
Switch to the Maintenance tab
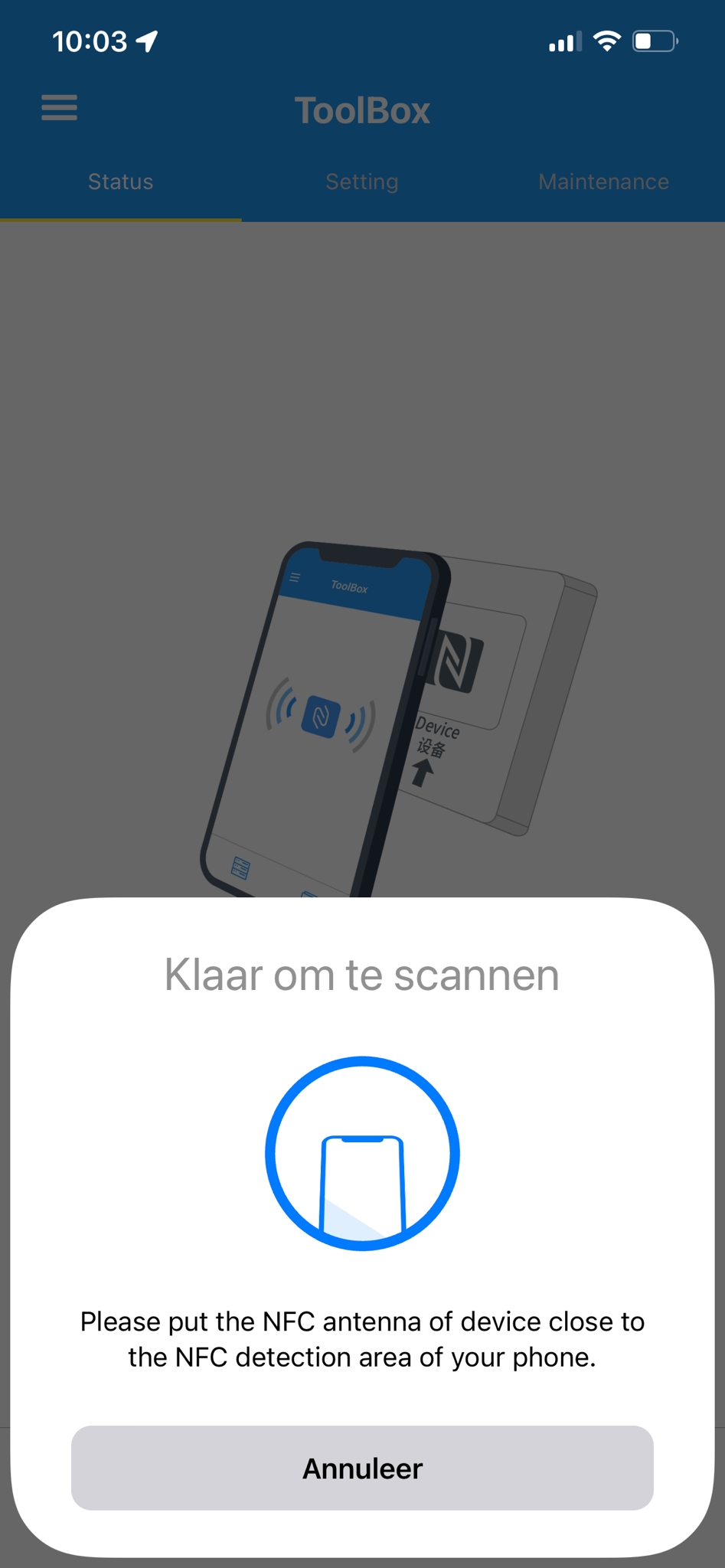click(603, 181)
